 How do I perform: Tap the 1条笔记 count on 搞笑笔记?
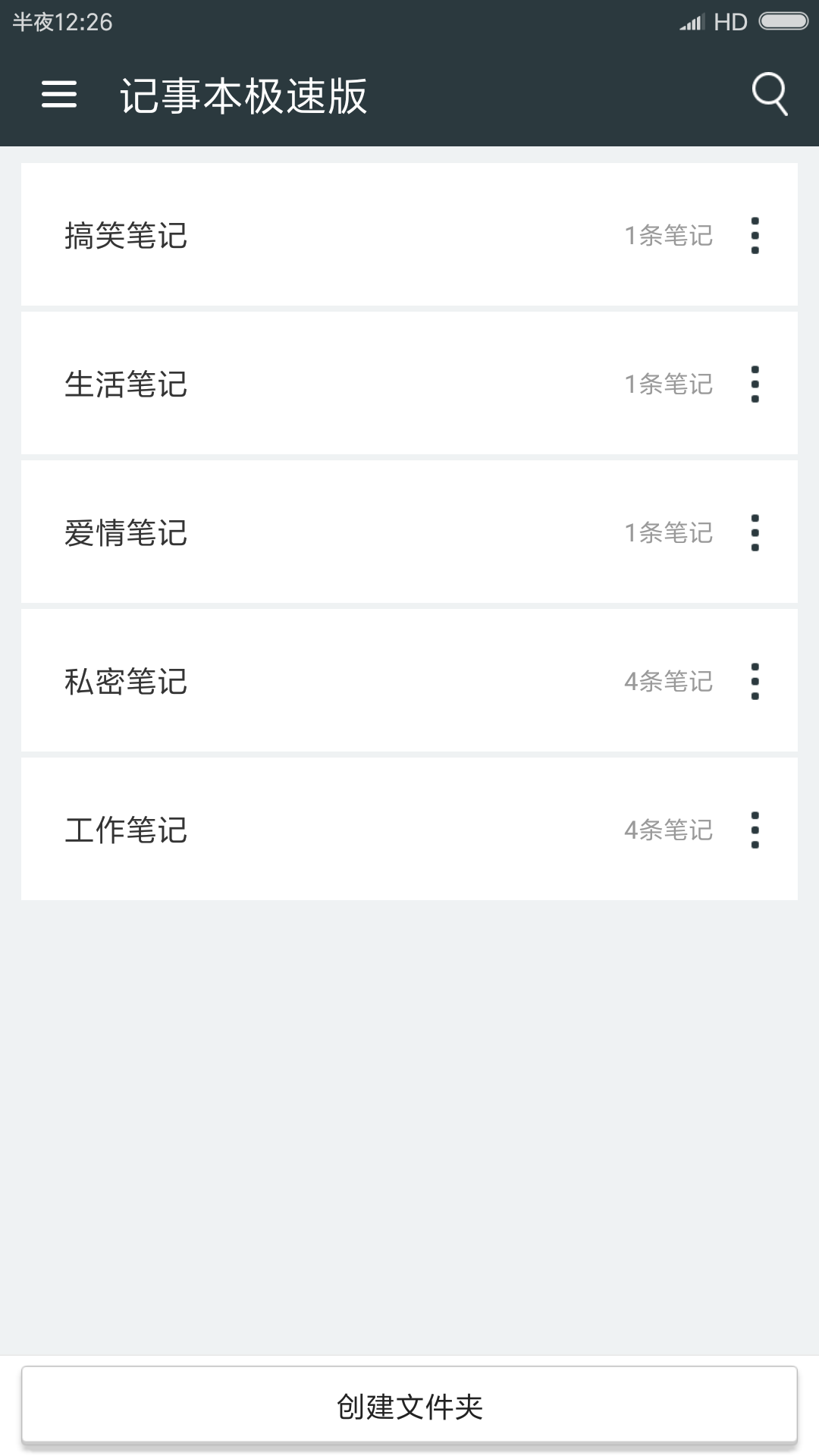point(668,235)
